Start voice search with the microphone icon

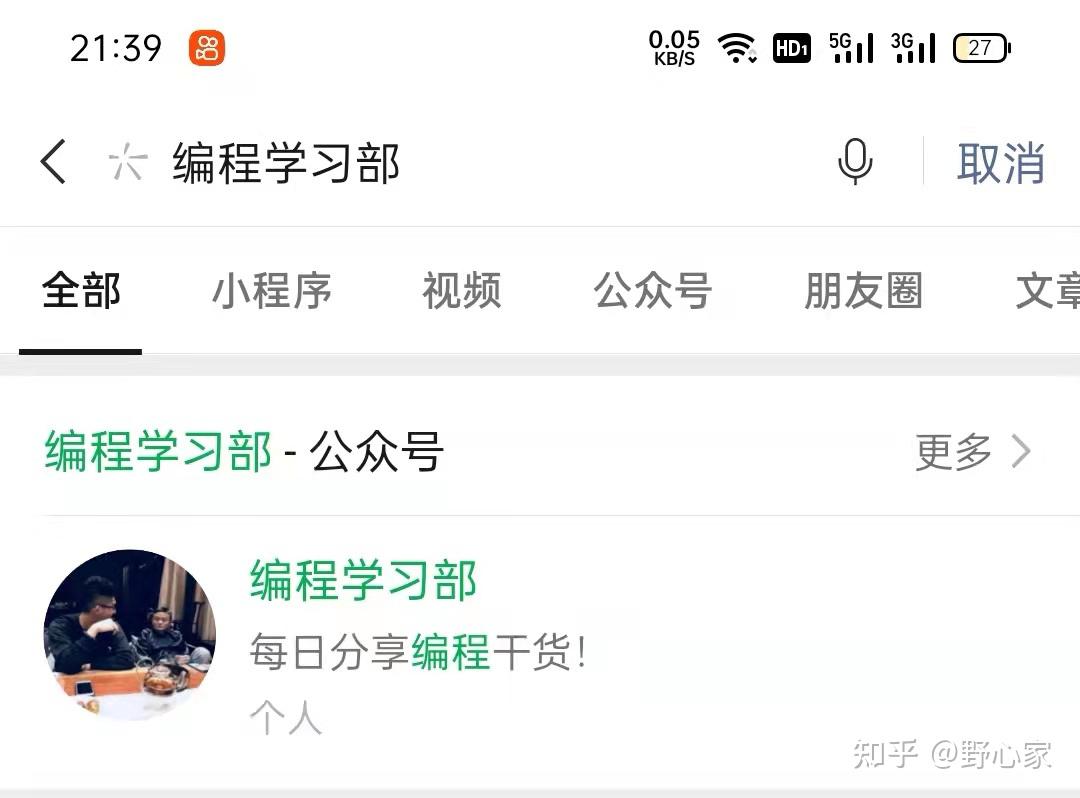(x=854, y=162)
